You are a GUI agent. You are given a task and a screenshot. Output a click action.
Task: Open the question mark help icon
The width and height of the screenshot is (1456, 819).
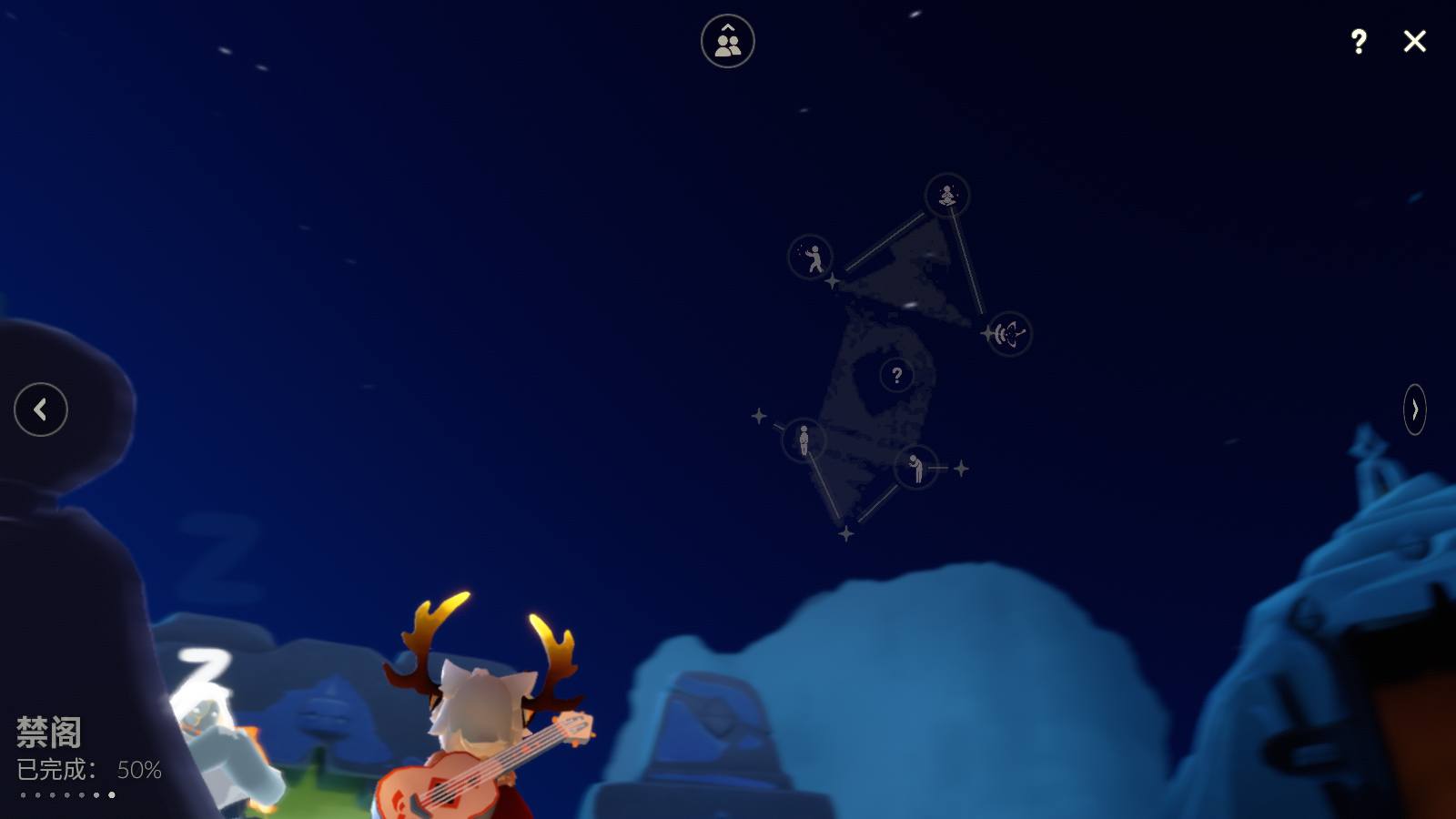tap(1358, 41)
